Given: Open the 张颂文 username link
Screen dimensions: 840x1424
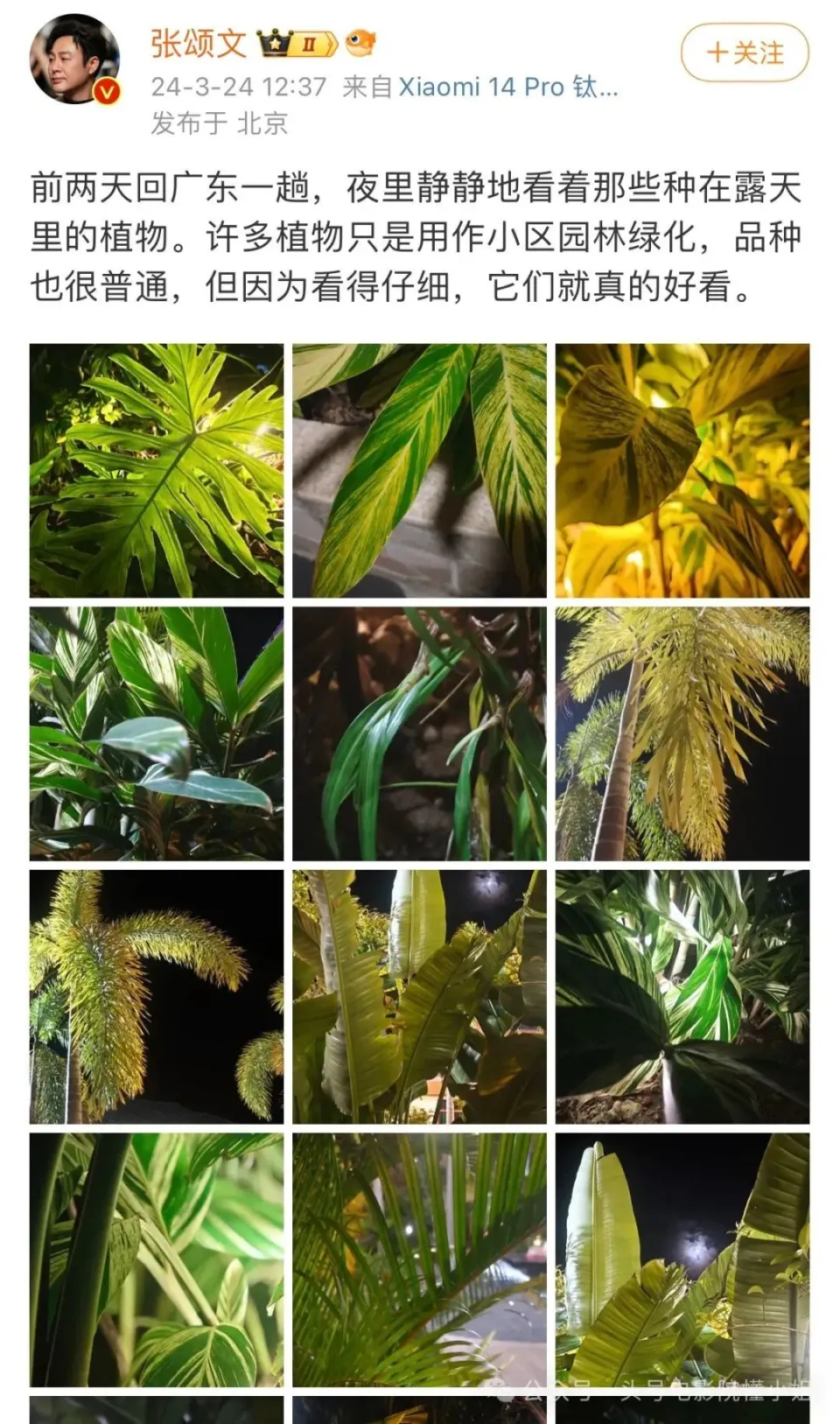Looking at the screenshot, I should point(198,44).
